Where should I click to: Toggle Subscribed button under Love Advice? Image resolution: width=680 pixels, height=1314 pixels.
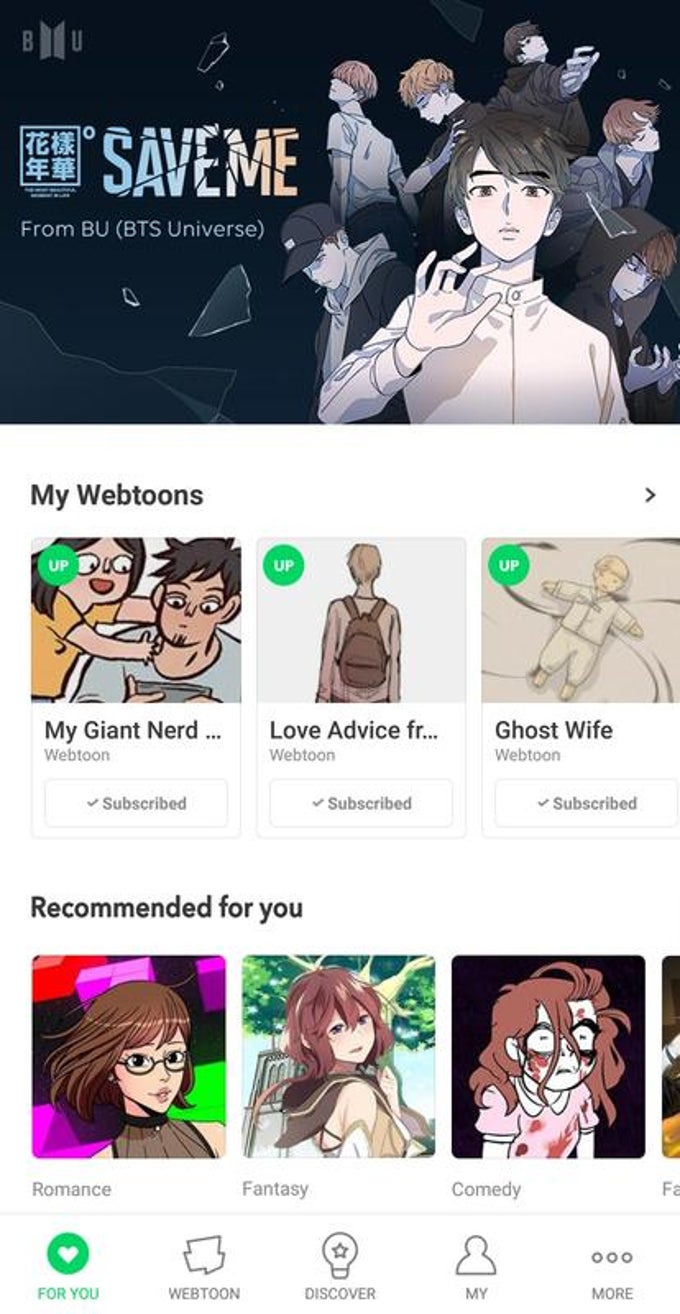pos(361,803)
